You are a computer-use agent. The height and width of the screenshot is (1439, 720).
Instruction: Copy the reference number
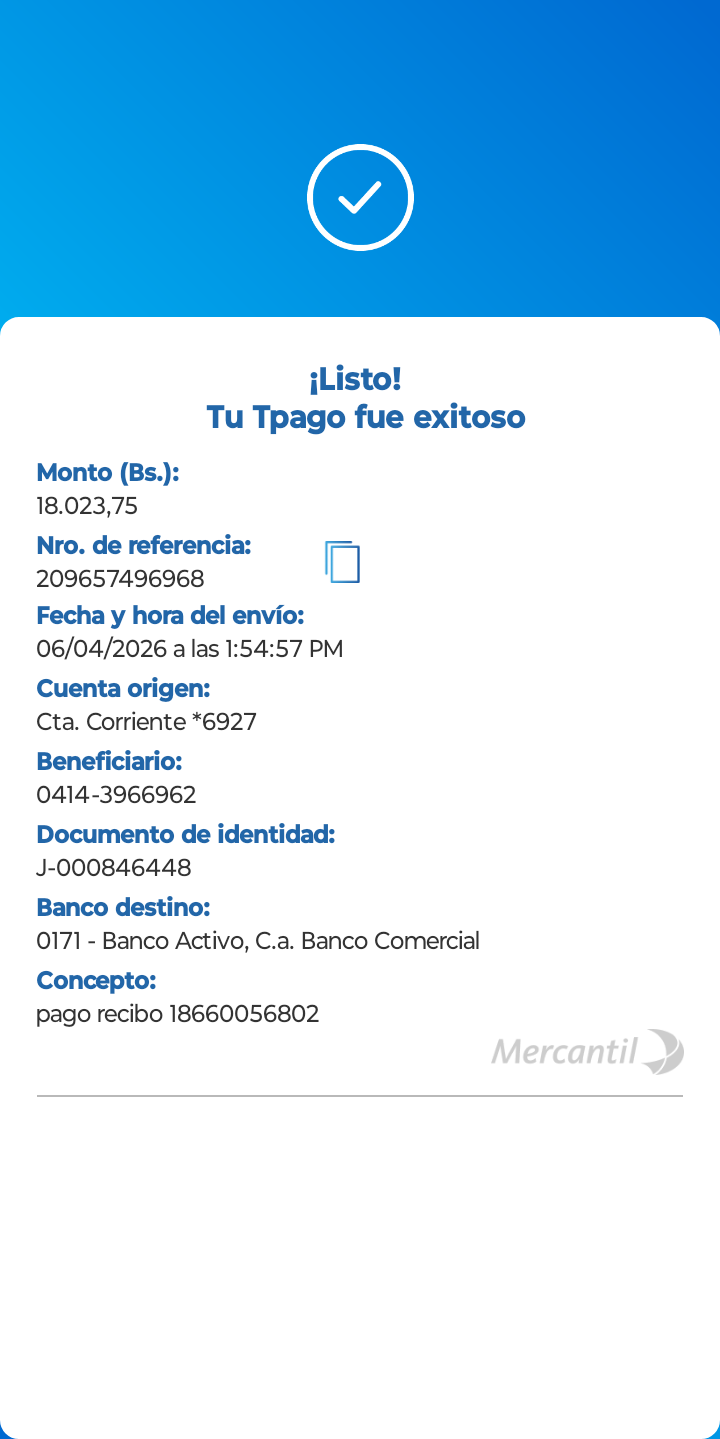click(342, 562)
